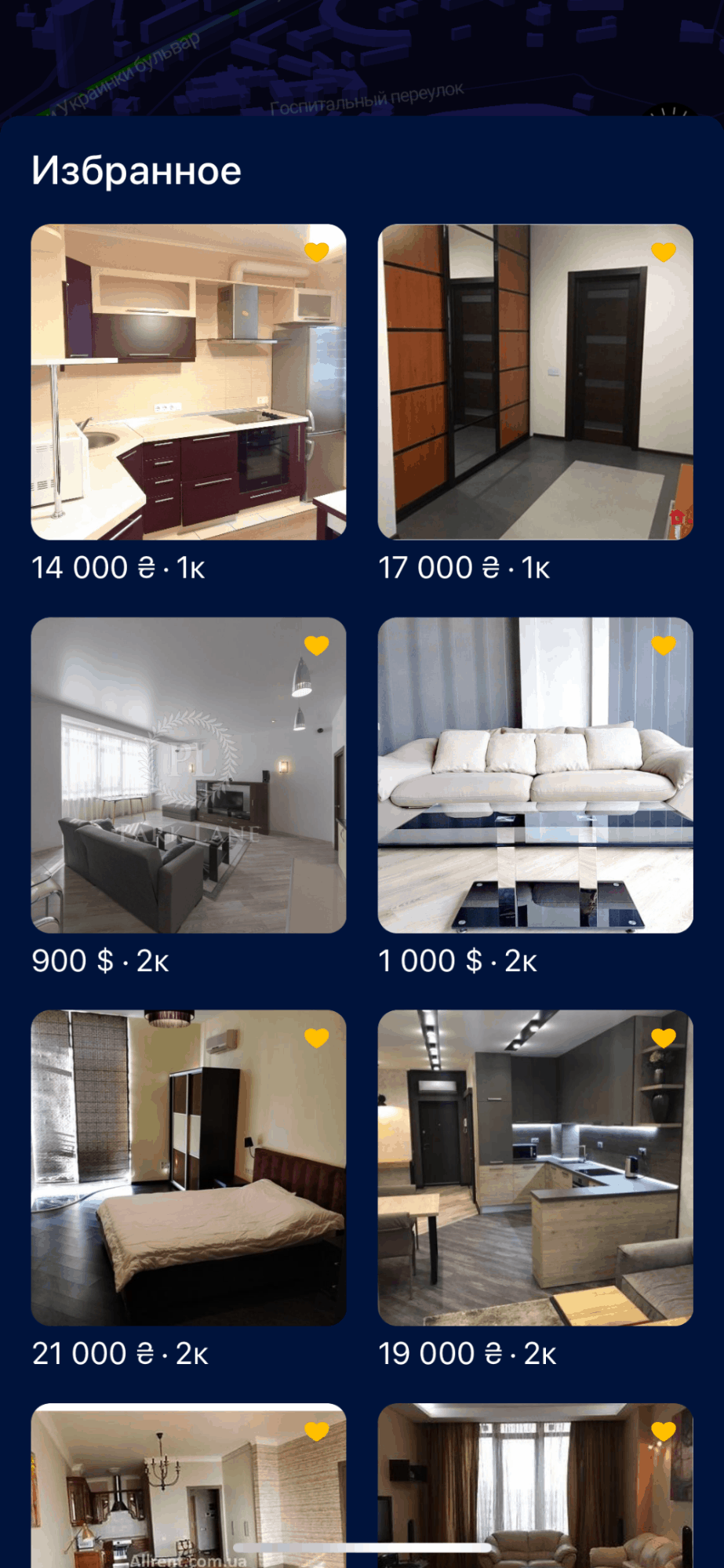This screenshot has width=724, height=1568.
Task: Open the 14 000 ₴ 1к apartment listing
Action: (x=188, y=382)
